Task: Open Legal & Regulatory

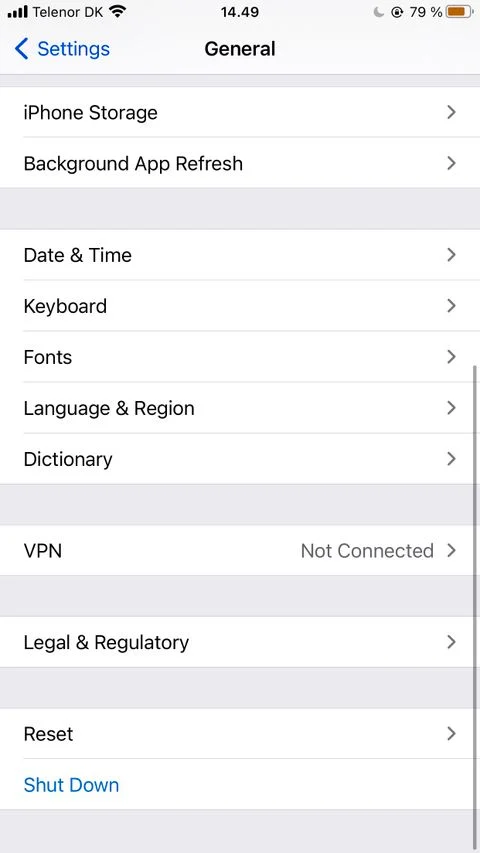Action: point(240,642)
